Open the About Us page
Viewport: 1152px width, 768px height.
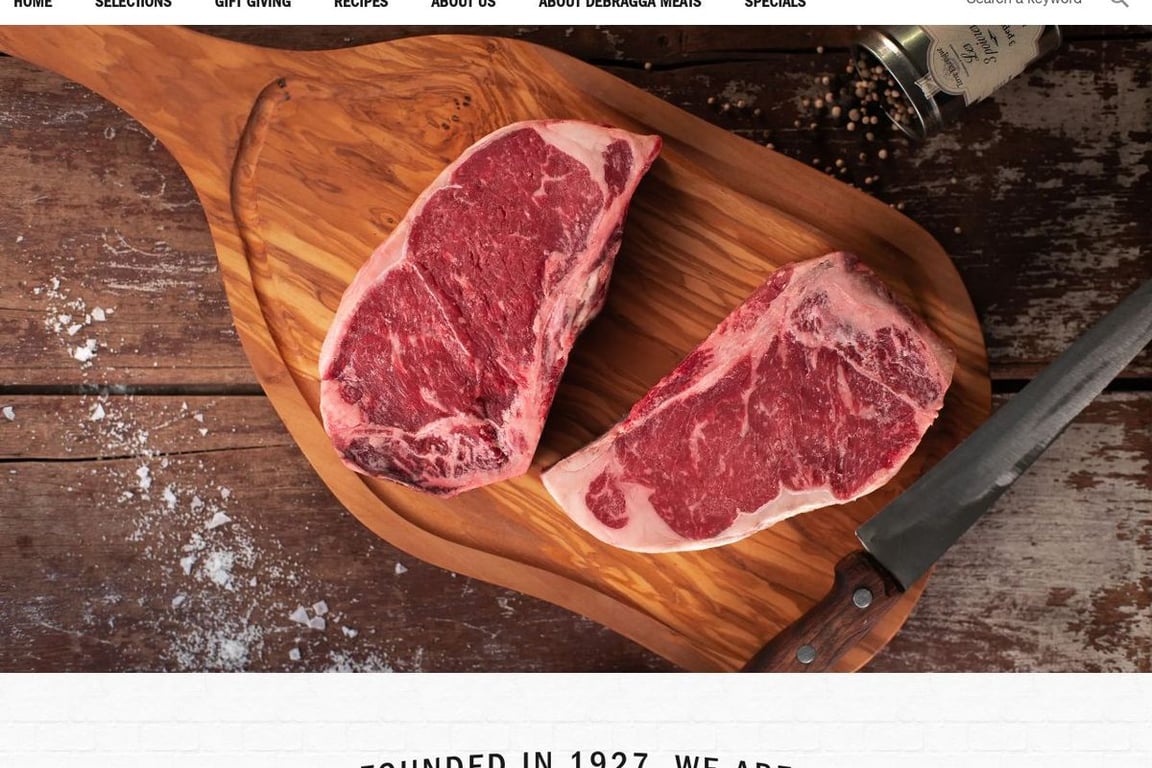pyautogui.click(x=463, y=4)
